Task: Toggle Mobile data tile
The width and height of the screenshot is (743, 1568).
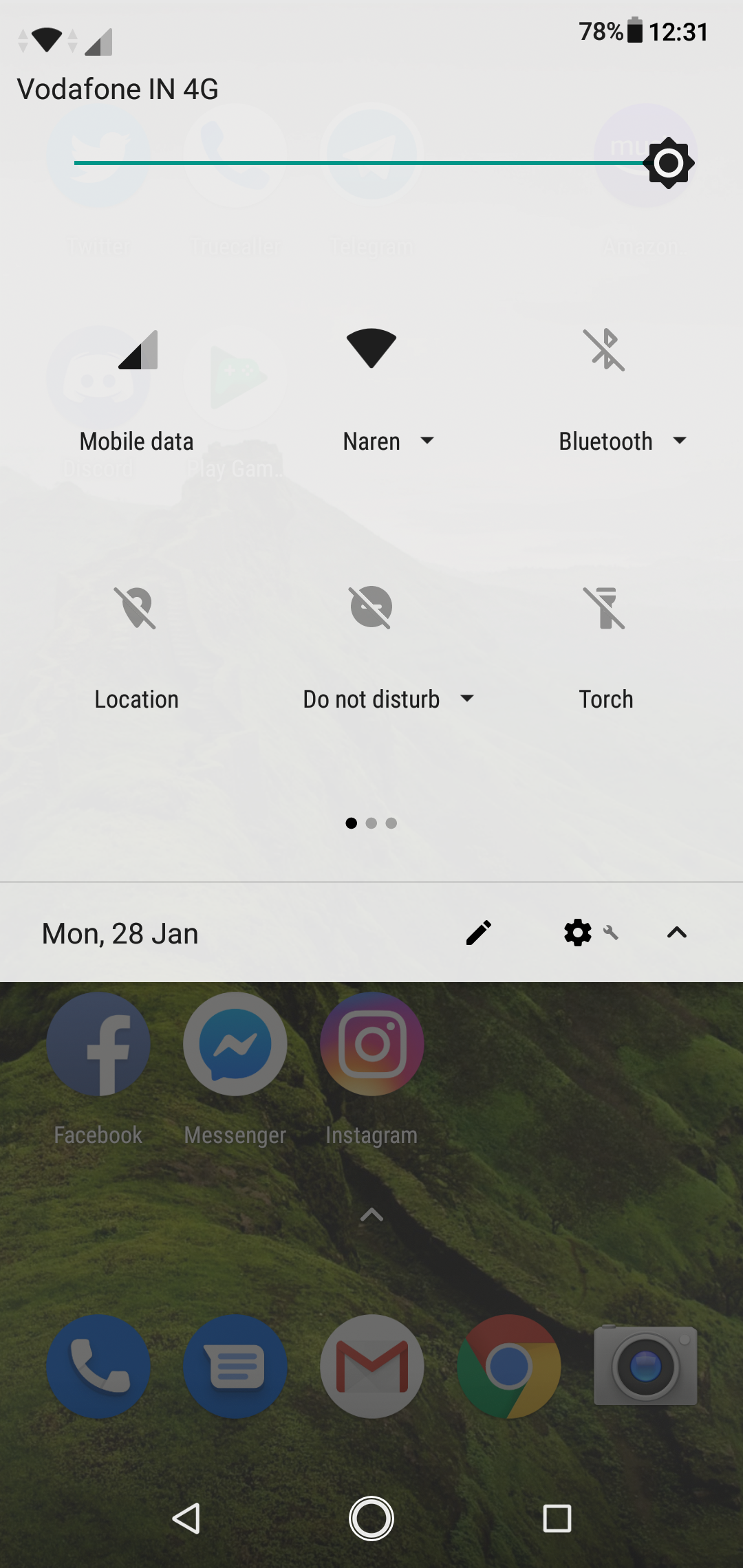Action: pyautogui.click(x=137, y=350)
